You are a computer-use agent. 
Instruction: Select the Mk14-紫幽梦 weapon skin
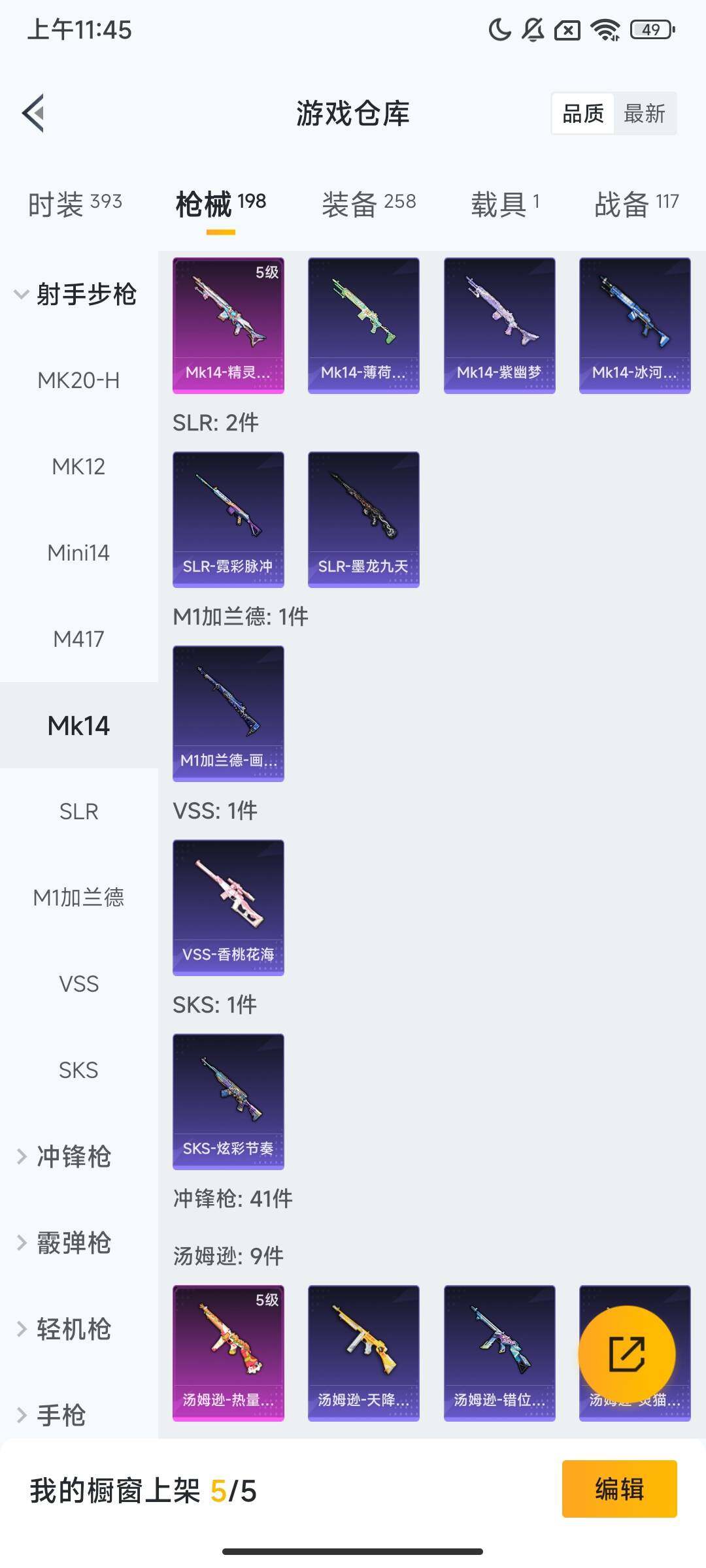click(498, 325)
